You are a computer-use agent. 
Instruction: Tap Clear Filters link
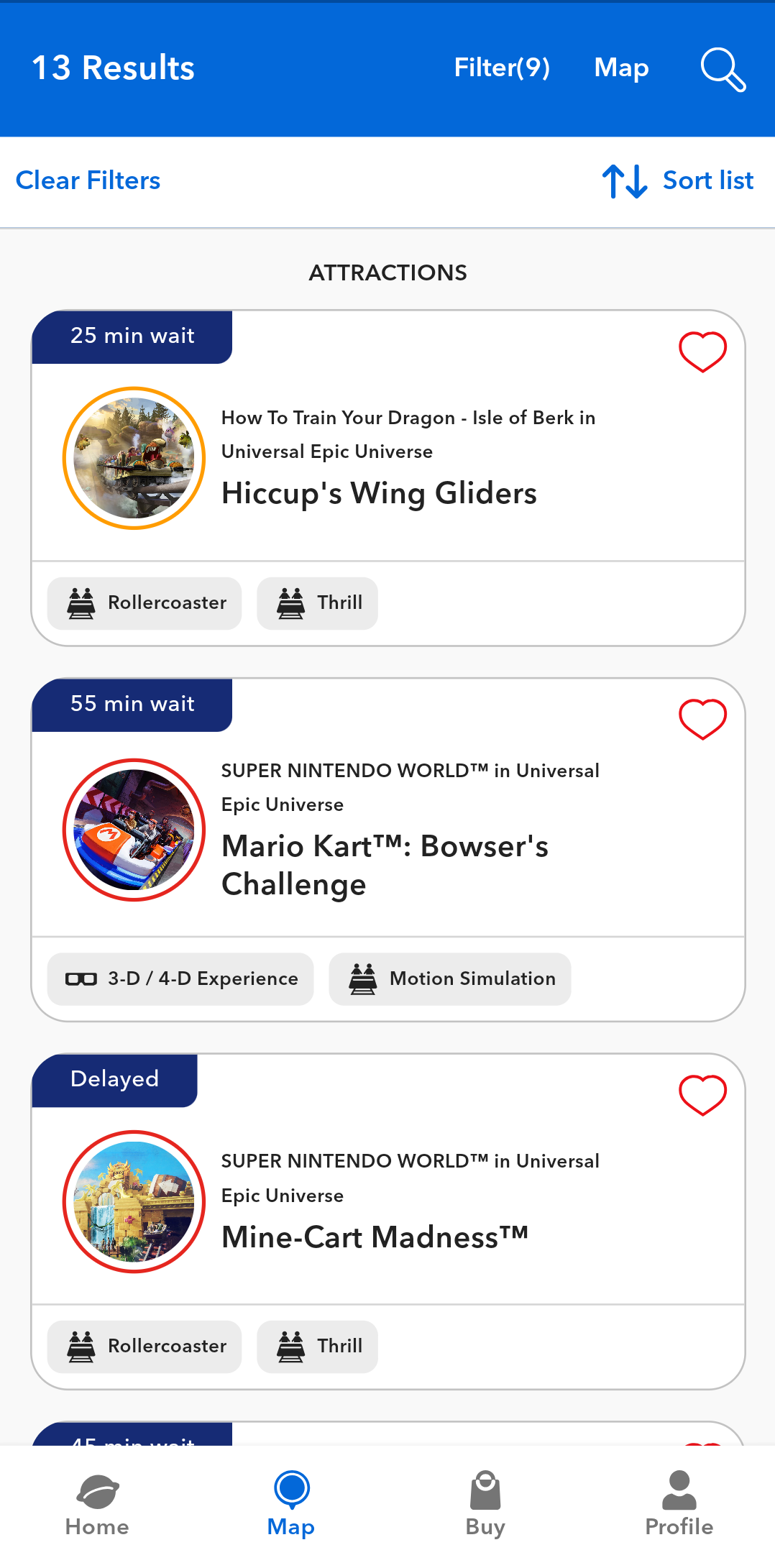pos(88,180)
